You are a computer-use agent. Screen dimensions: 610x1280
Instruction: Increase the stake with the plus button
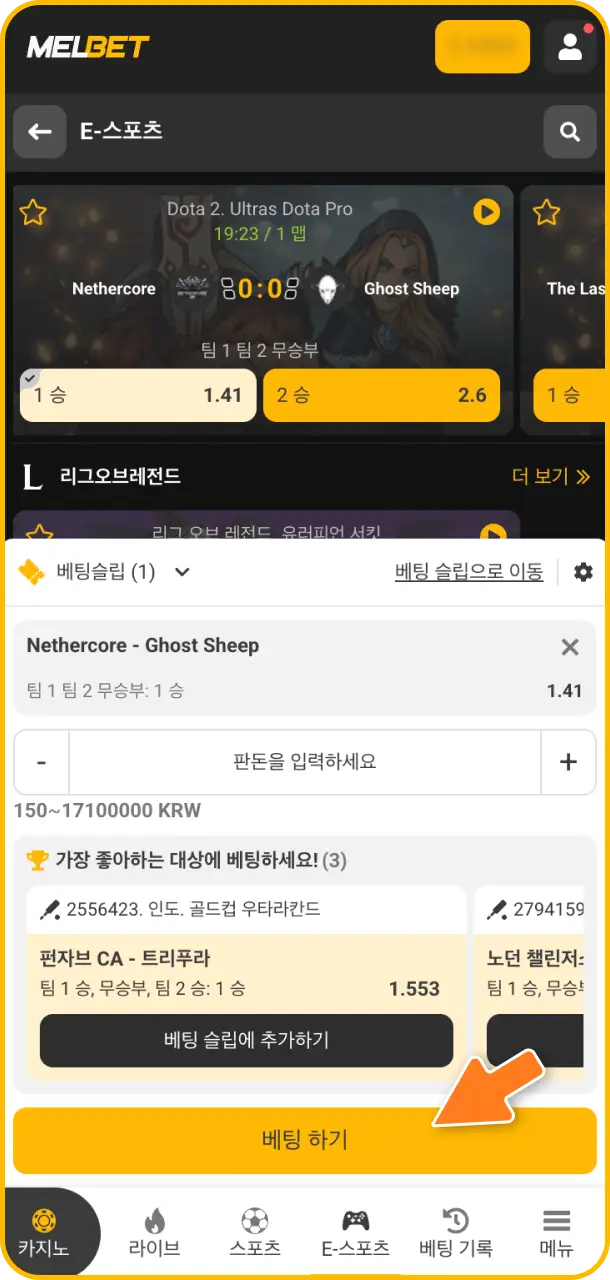(568, 762)
